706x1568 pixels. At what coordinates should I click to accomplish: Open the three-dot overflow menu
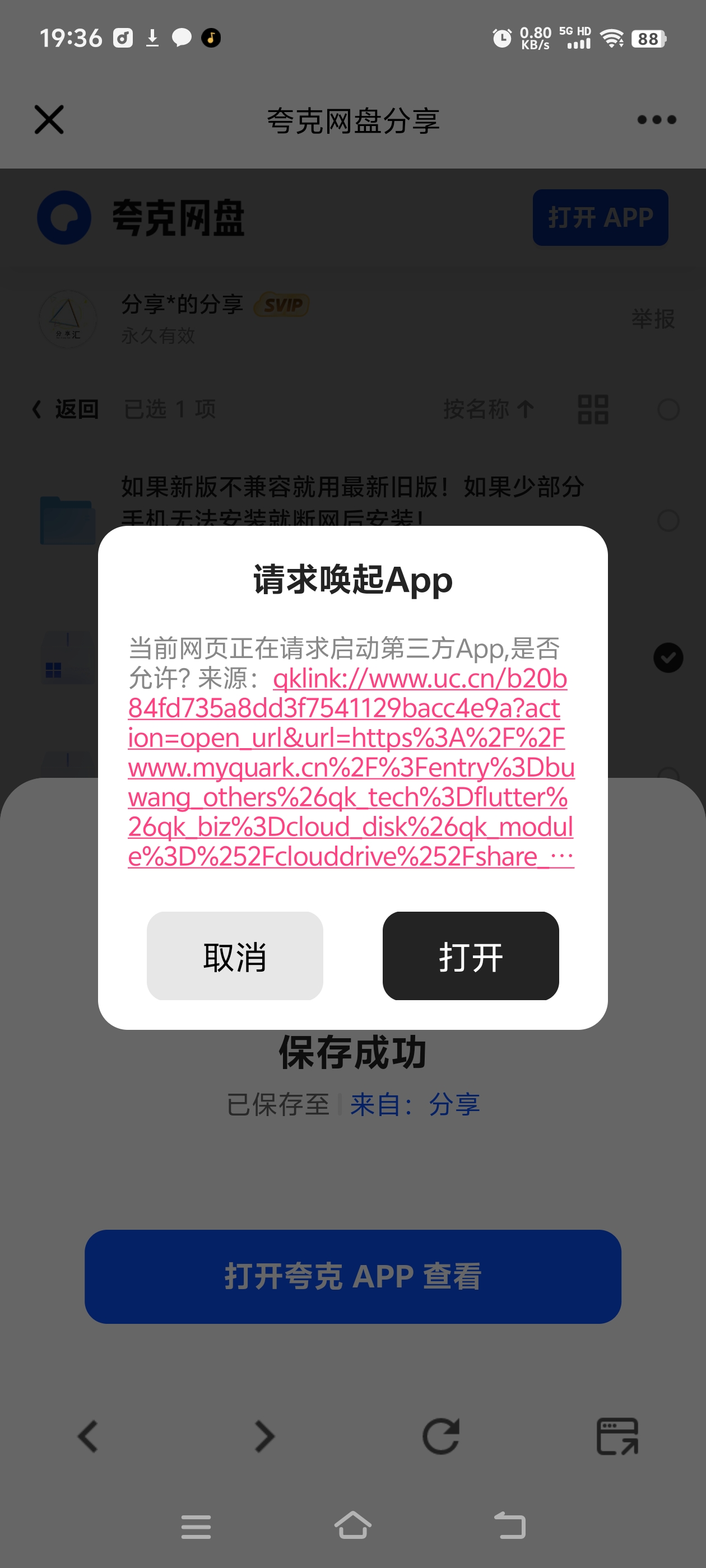click(656, 119)
